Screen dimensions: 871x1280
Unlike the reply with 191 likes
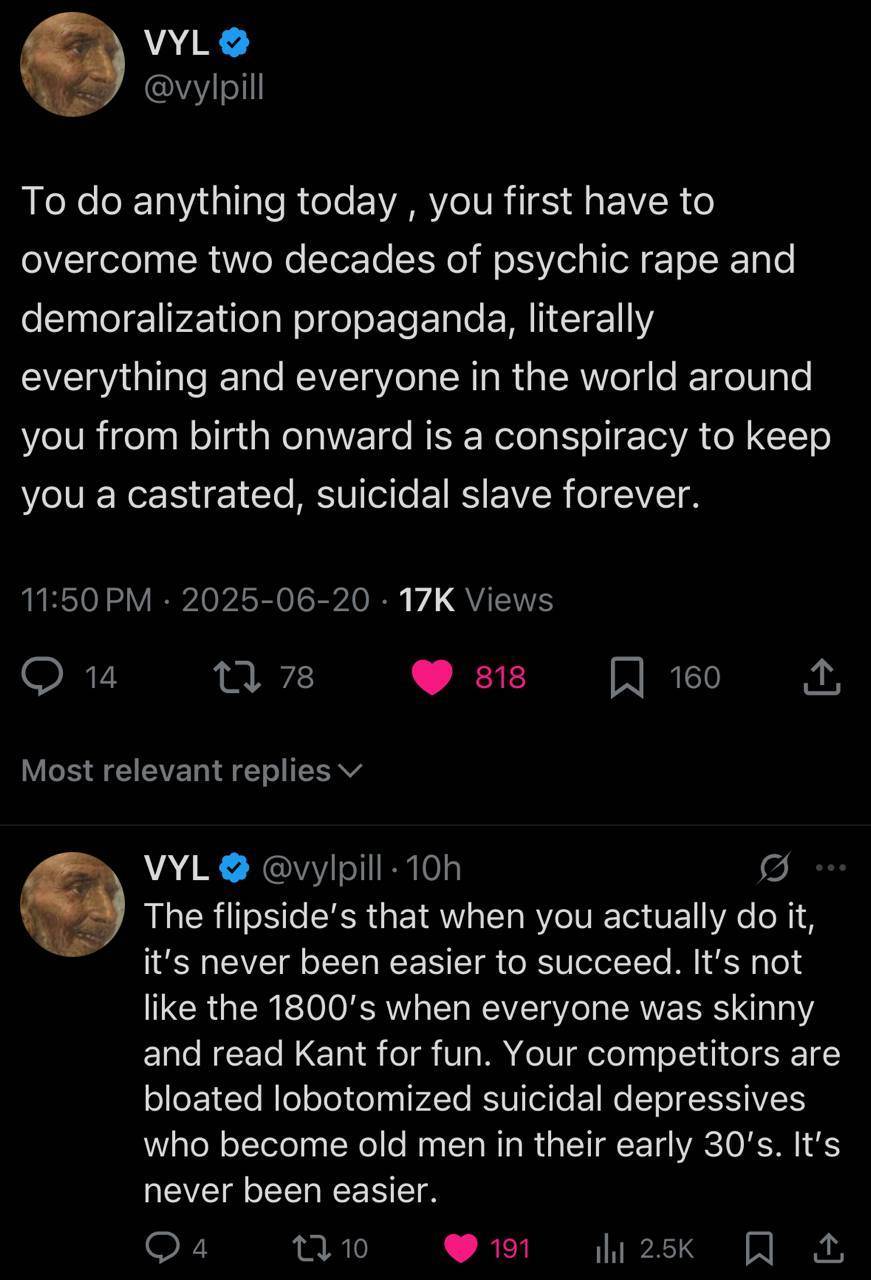click(x=461, y=1247)
